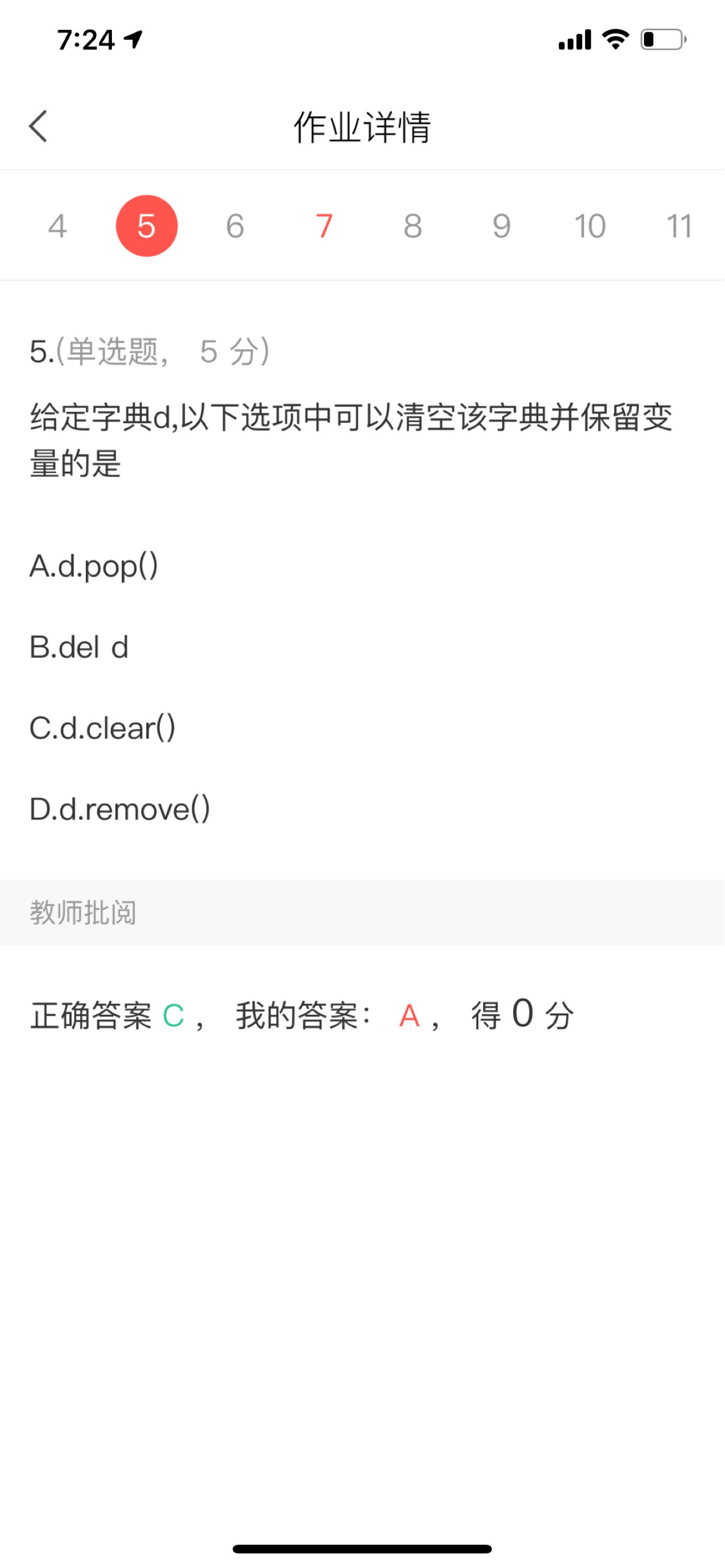Viewport: 725px width, 1568px height.
Task: Select option D.d.remove()
Action: [119, 808]
